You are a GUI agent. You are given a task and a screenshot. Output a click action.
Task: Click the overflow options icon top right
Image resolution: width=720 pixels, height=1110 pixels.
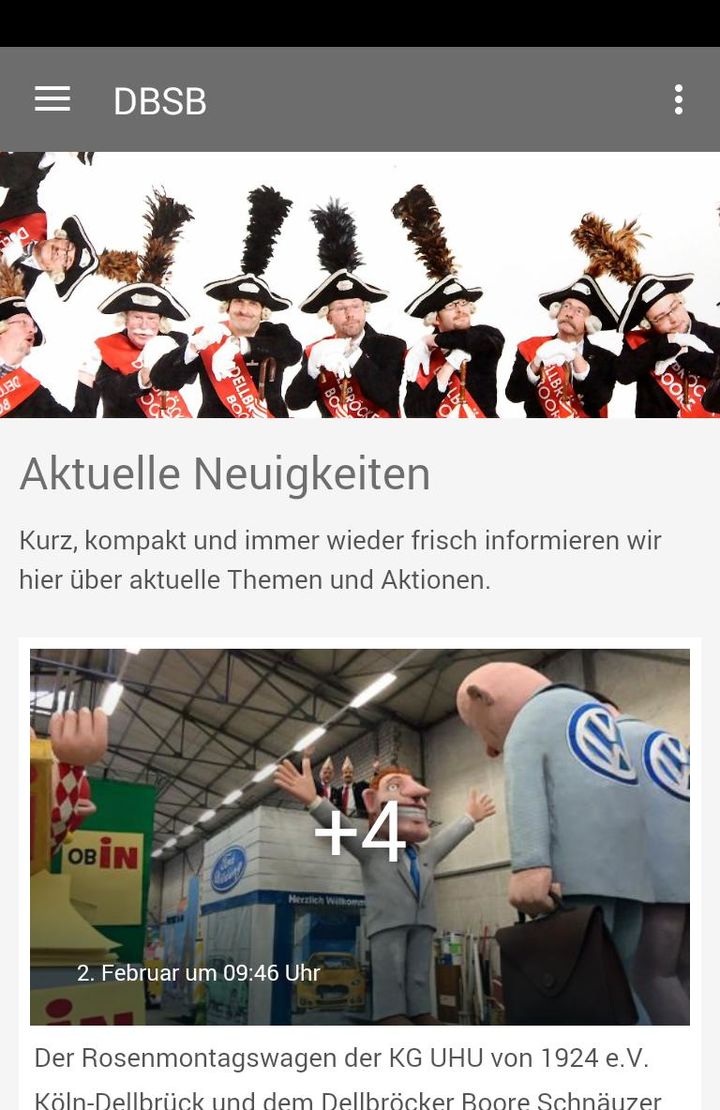678,99
